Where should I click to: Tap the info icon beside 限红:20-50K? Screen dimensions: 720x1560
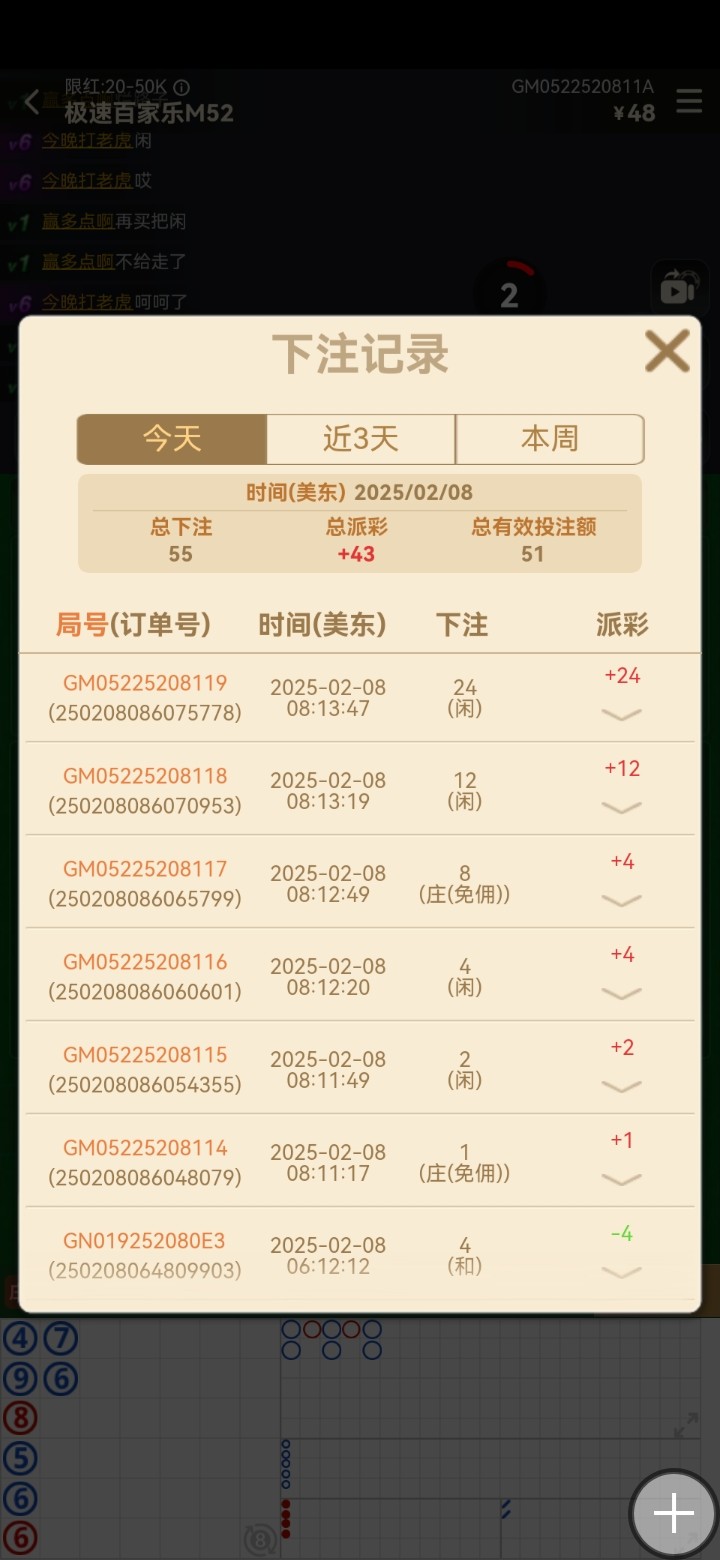(x=182, y=87)
